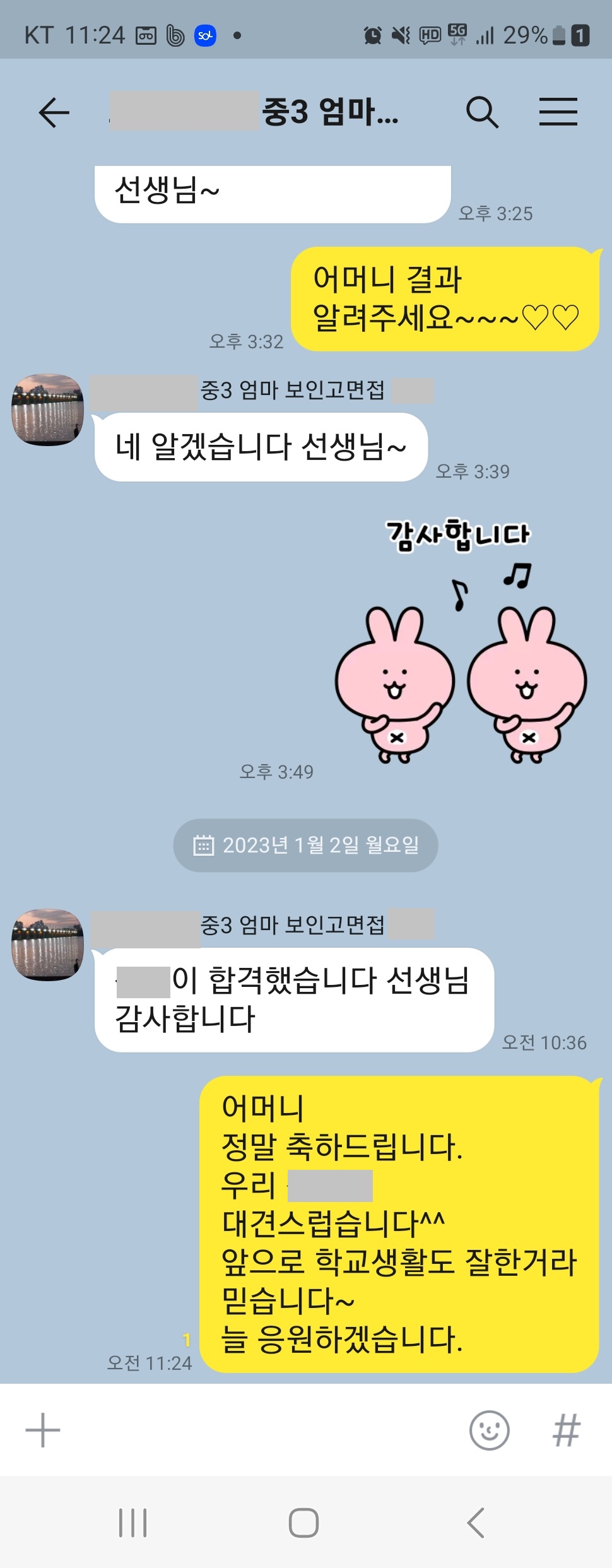This screenshot has width=612, height=1568.
Task: Open the chat room hamburger menu
Action: [x=558, y=113]
